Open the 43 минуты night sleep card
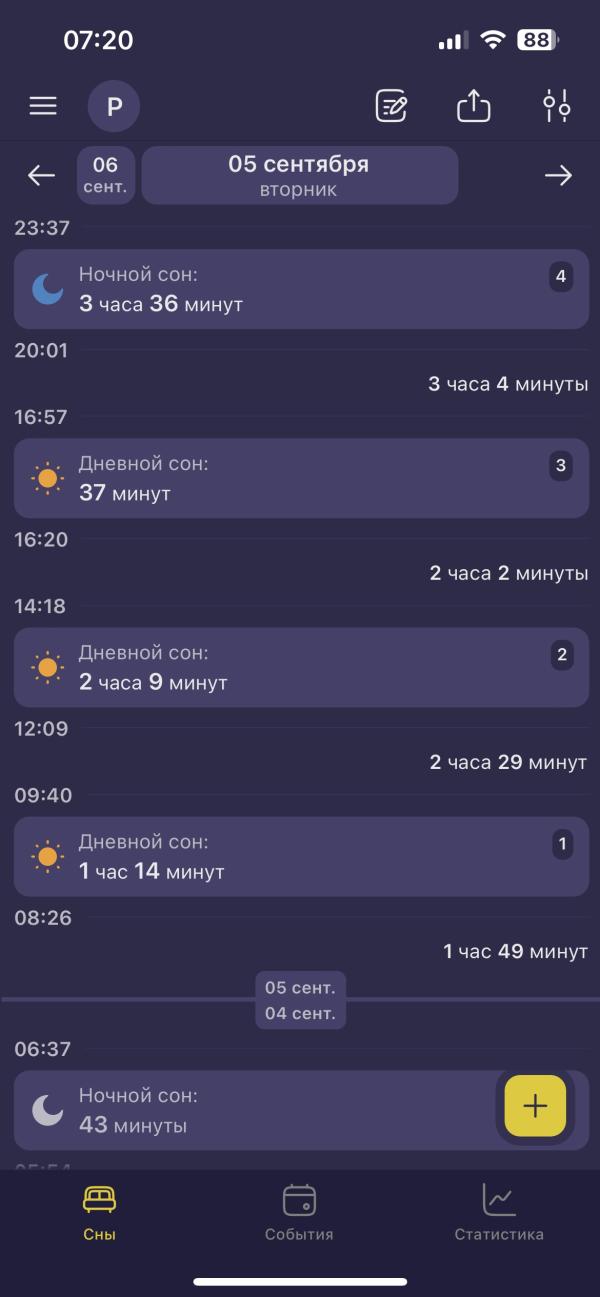The height and width of the screenshot is (1297, 600). tap(255, 1110)
